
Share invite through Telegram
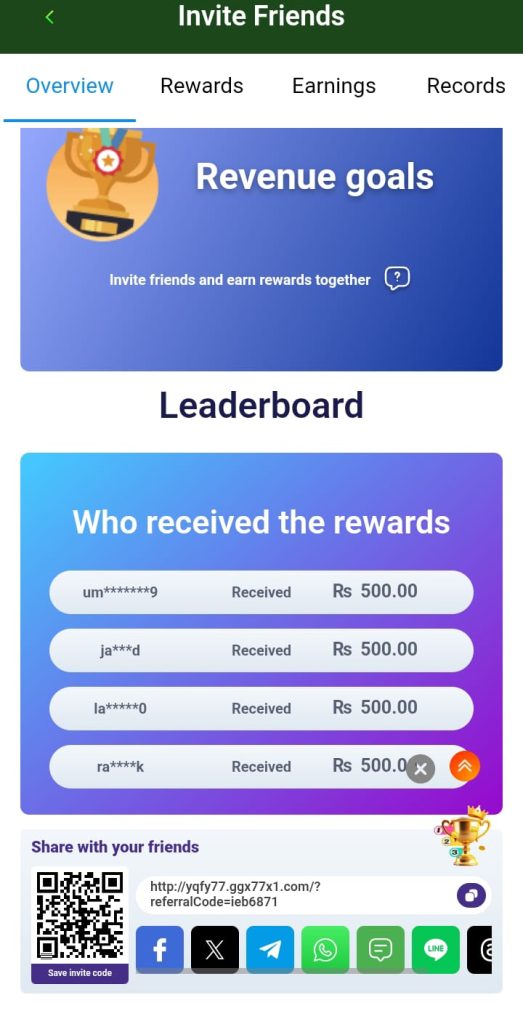[x=270, y=950]
